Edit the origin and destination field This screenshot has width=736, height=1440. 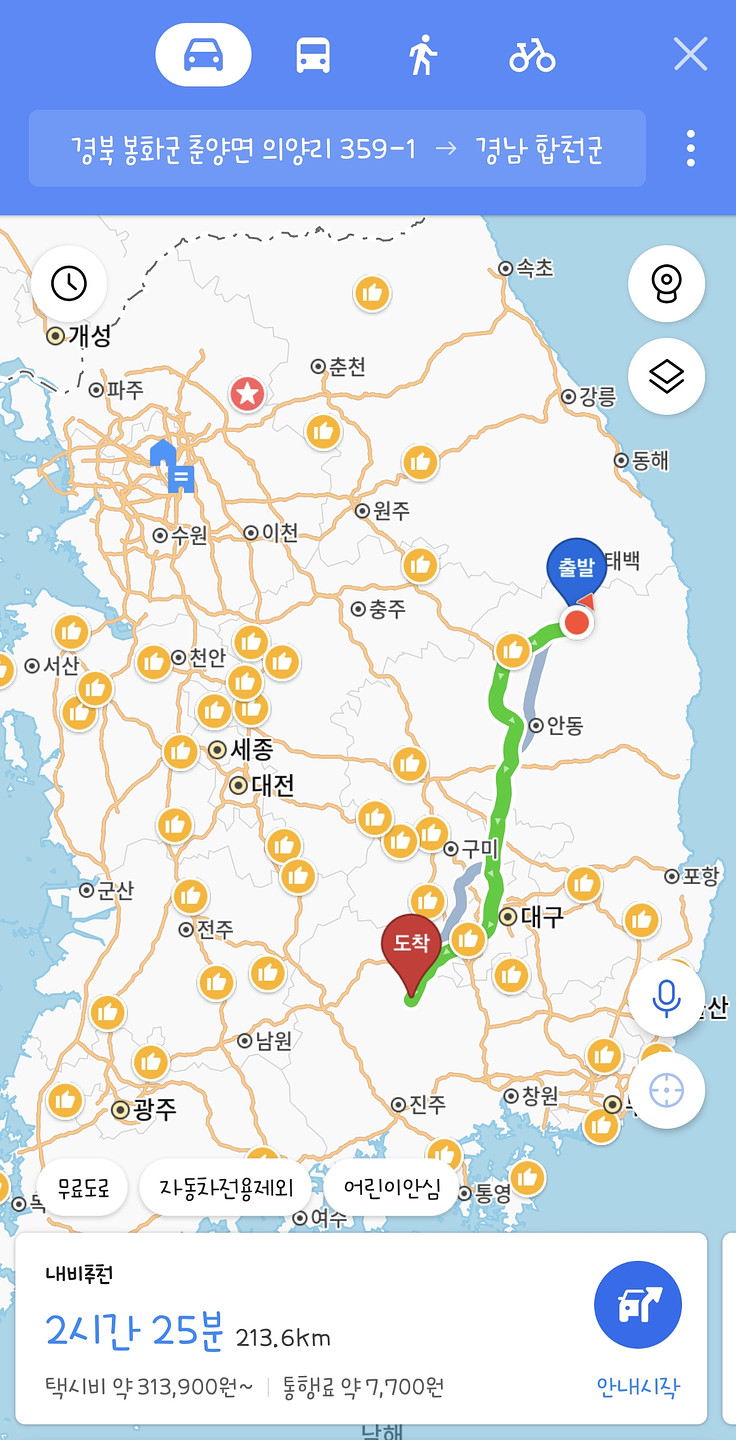pos(337,149)
